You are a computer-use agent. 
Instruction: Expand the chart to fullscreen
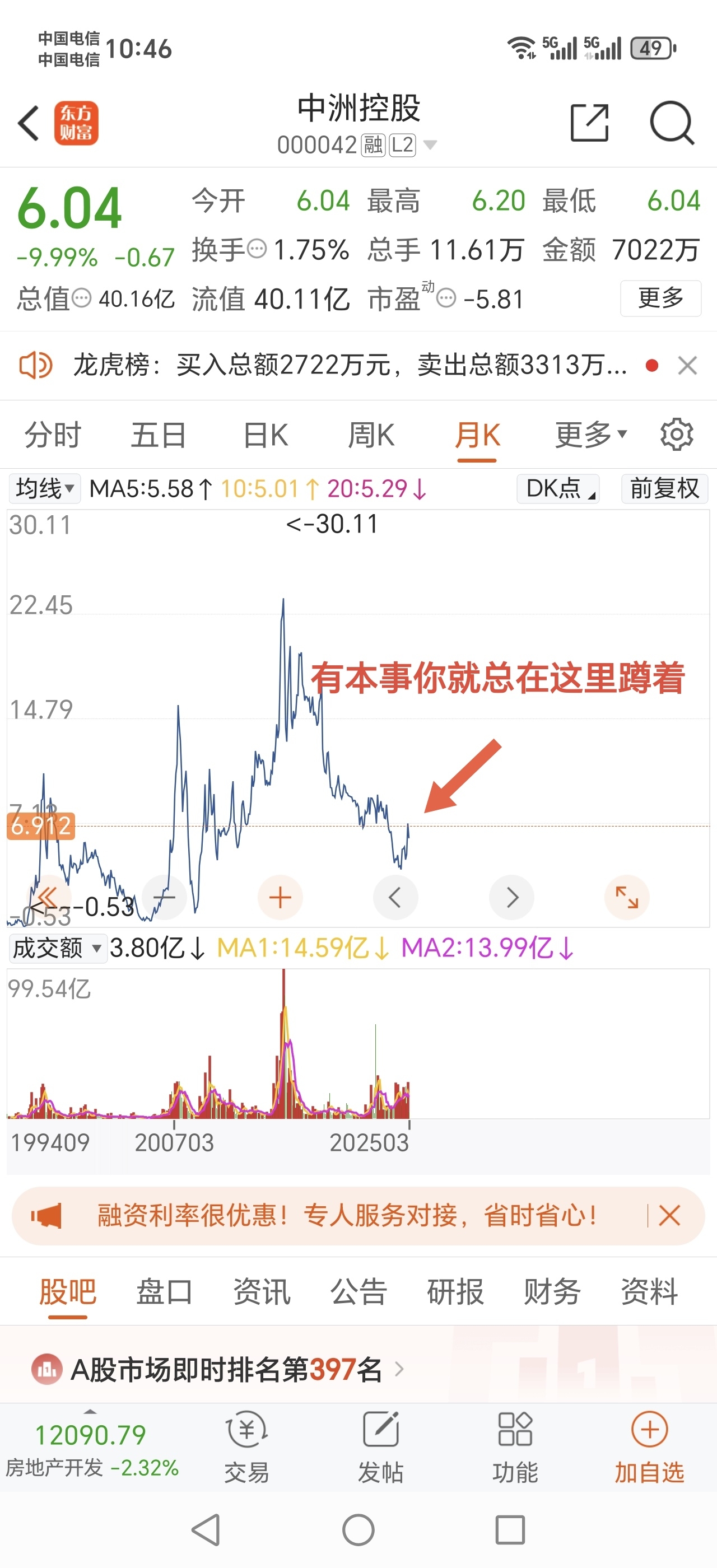pyautogui.click(x=626, y=897)
